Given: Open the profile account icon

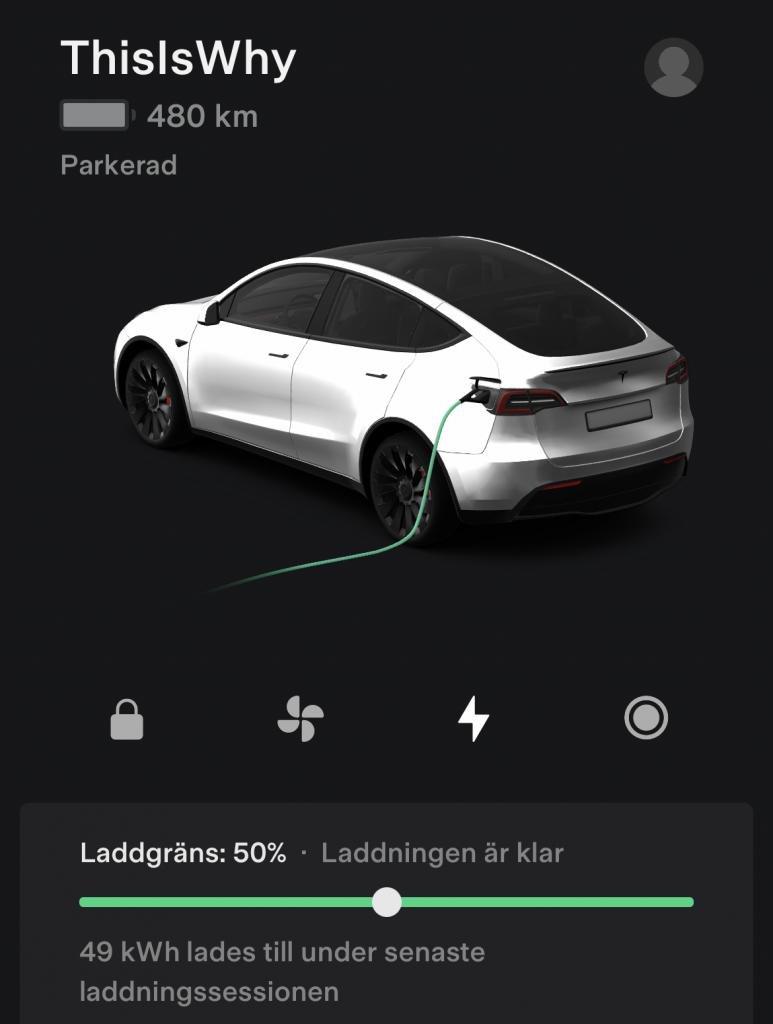Looking at the screenshot, I should (x=673, y=67).
